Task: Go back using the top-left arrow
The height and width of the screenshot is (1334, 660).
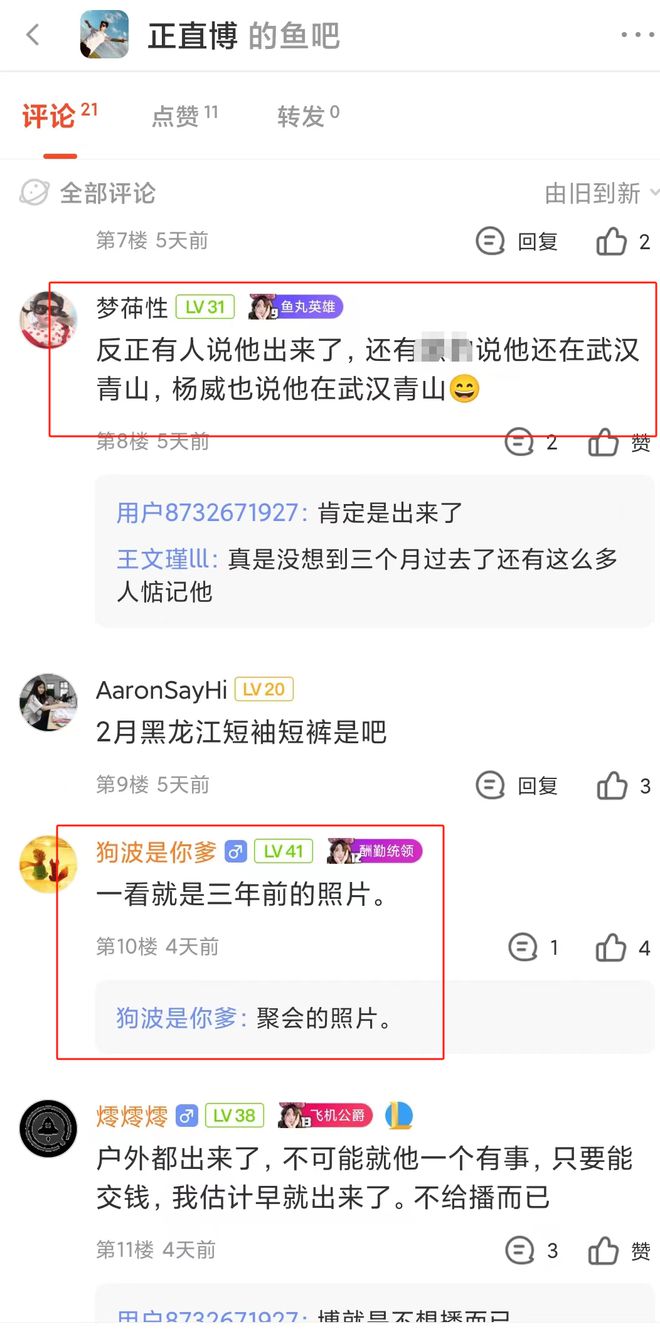Action: click(x=33, y=36)
